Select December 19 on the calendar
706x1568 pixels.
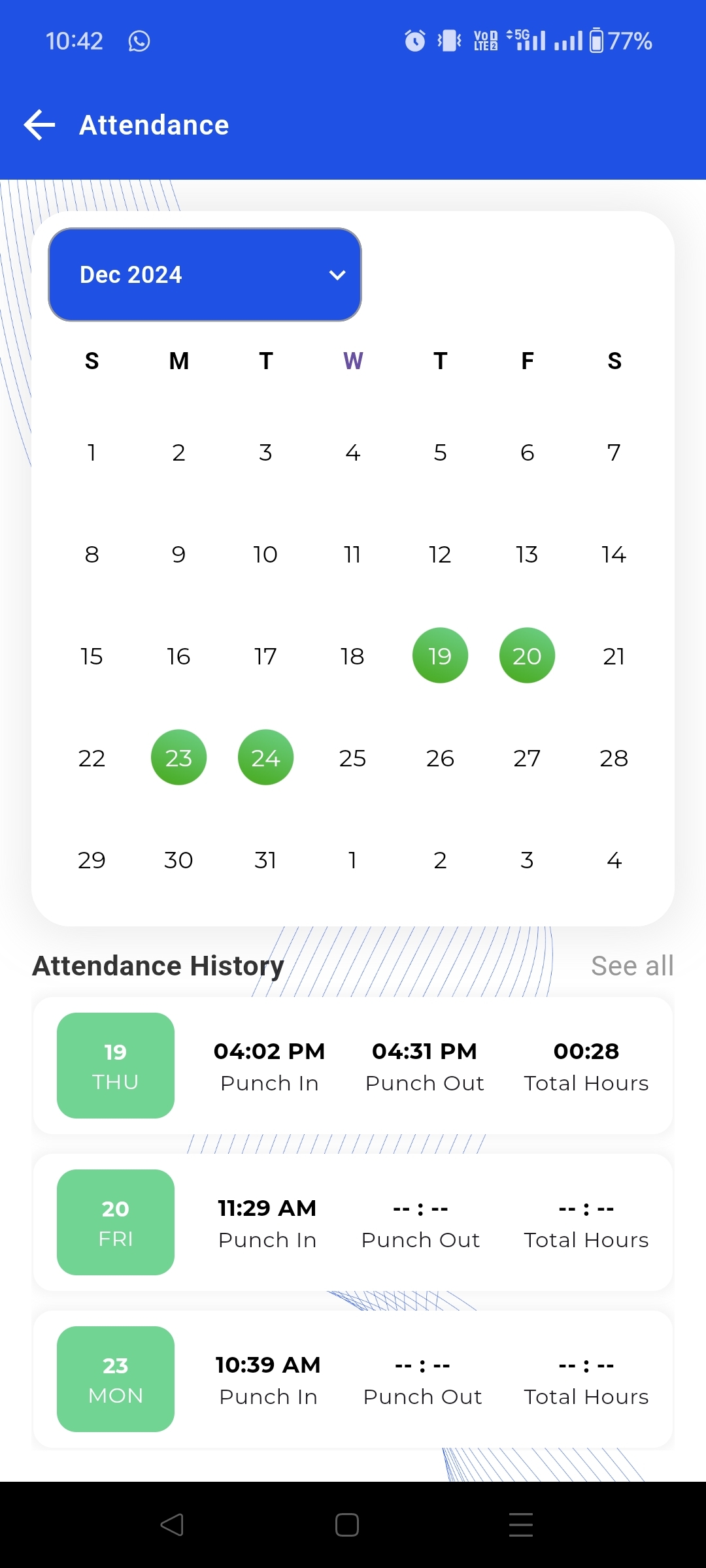(440, 656)
